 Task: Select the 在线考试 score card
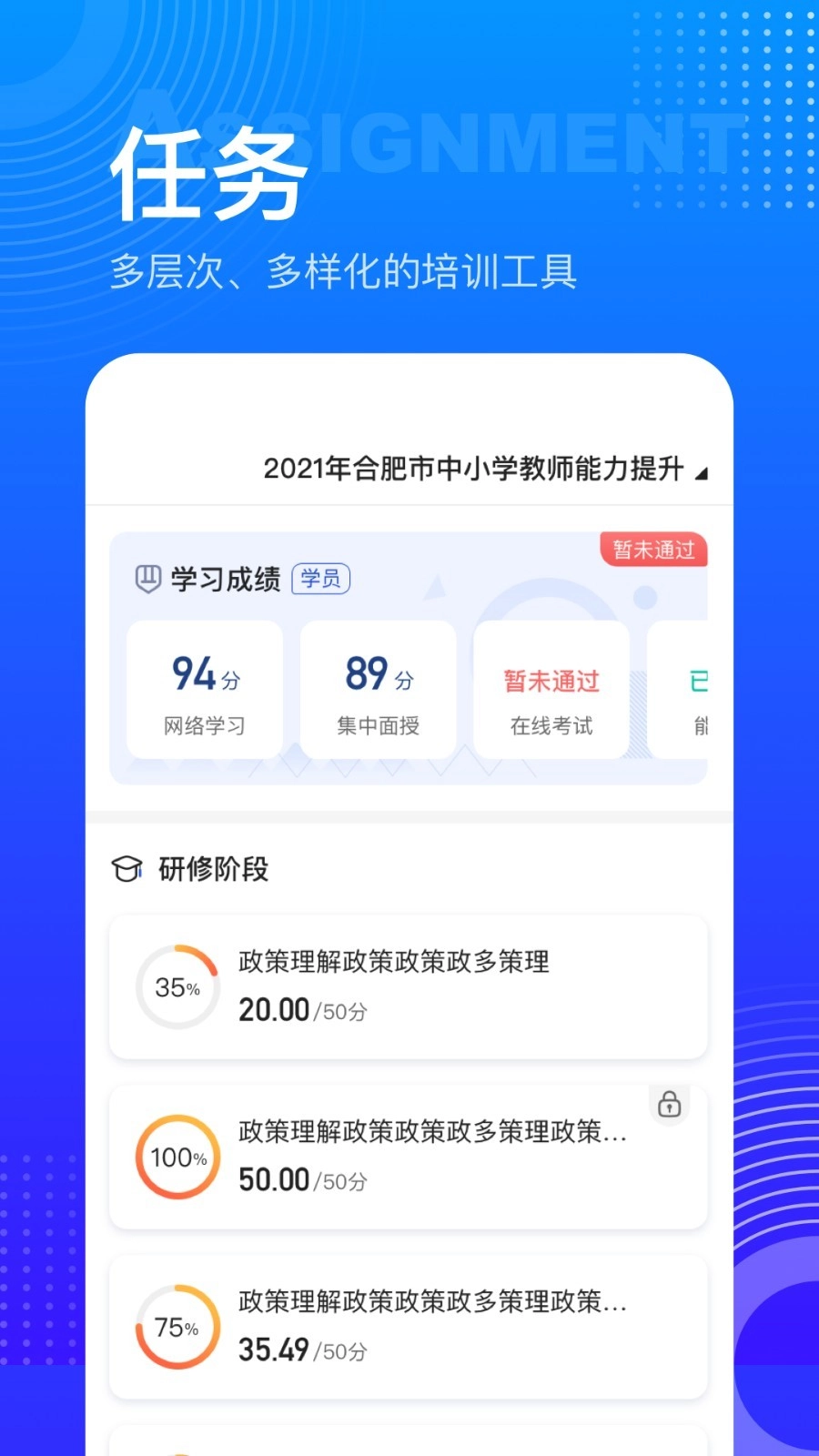pos(551,690)
